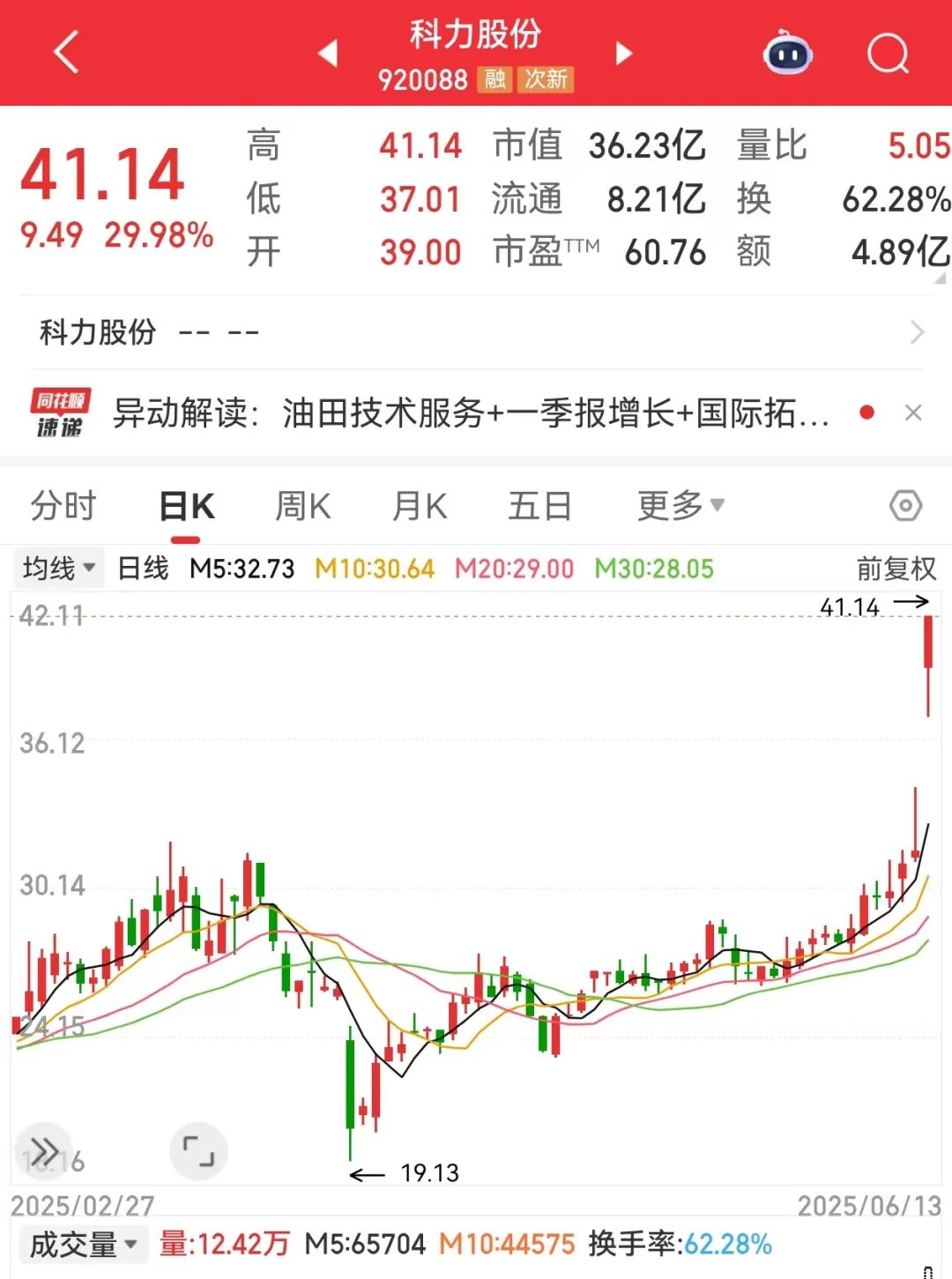
Task: Open stock search
Action: pos(887,54)
